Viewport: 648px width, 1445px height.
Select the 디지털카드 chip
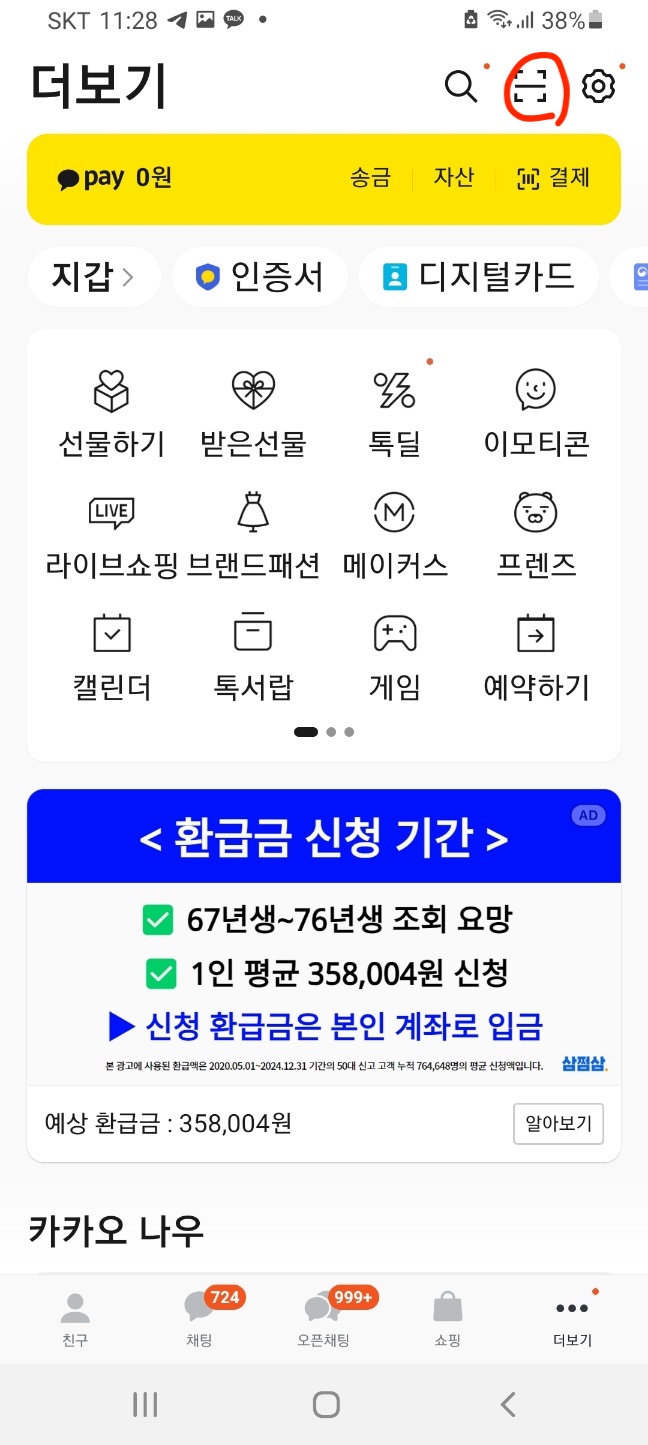tap(479, 275)
